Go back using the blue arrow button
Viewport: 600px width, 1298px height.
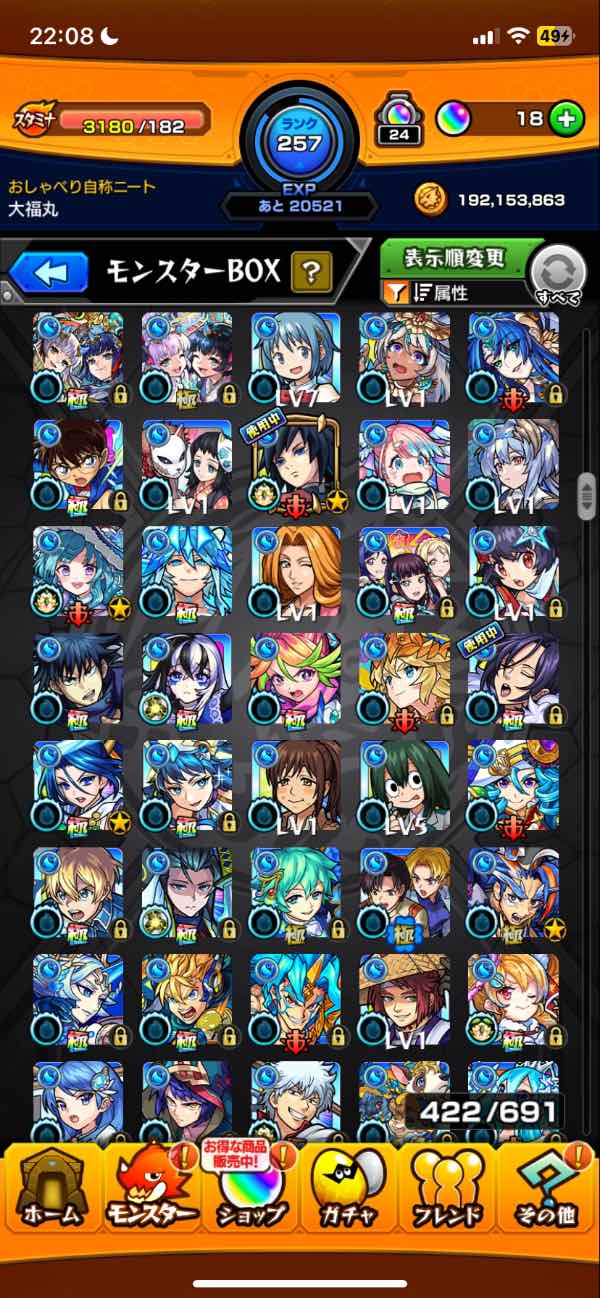click(x=49, y=272)
